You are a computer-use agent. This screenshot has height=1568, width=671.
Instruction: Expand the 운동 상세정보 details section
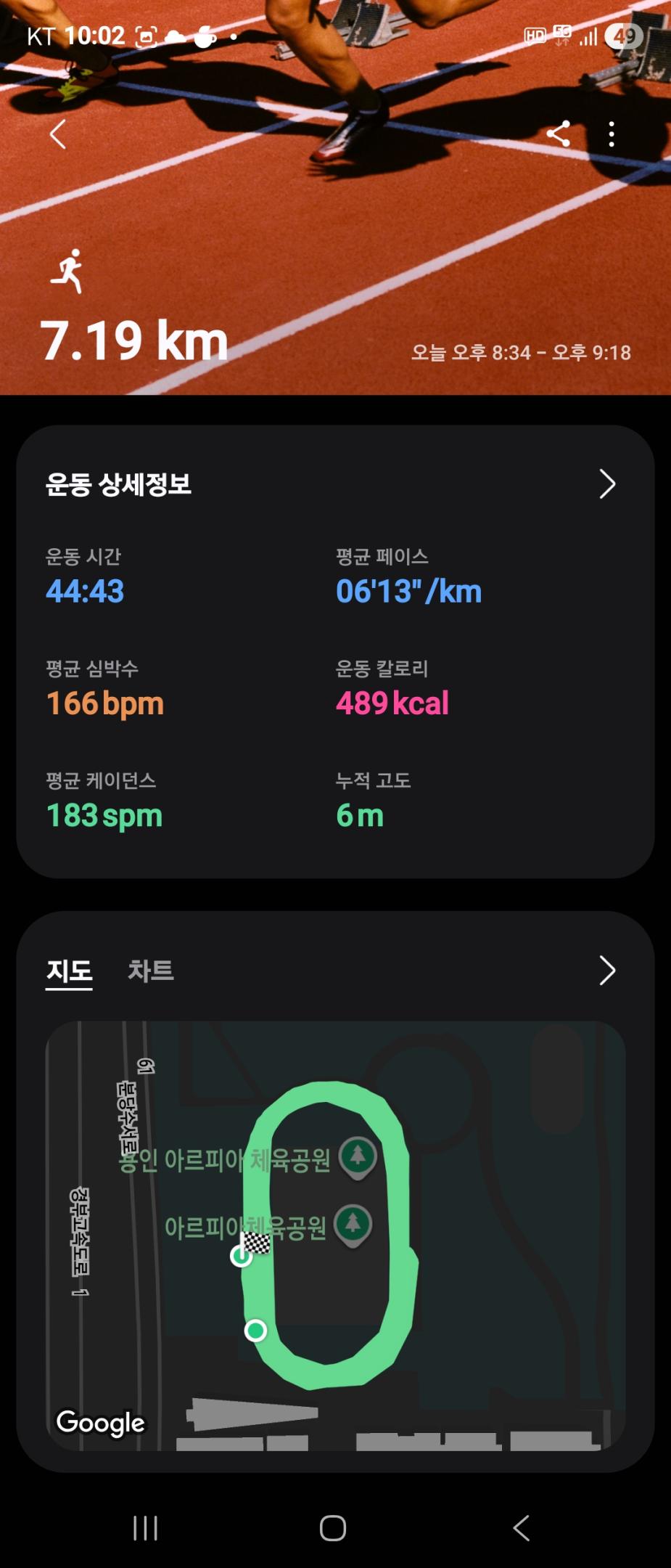coord(608,483)
